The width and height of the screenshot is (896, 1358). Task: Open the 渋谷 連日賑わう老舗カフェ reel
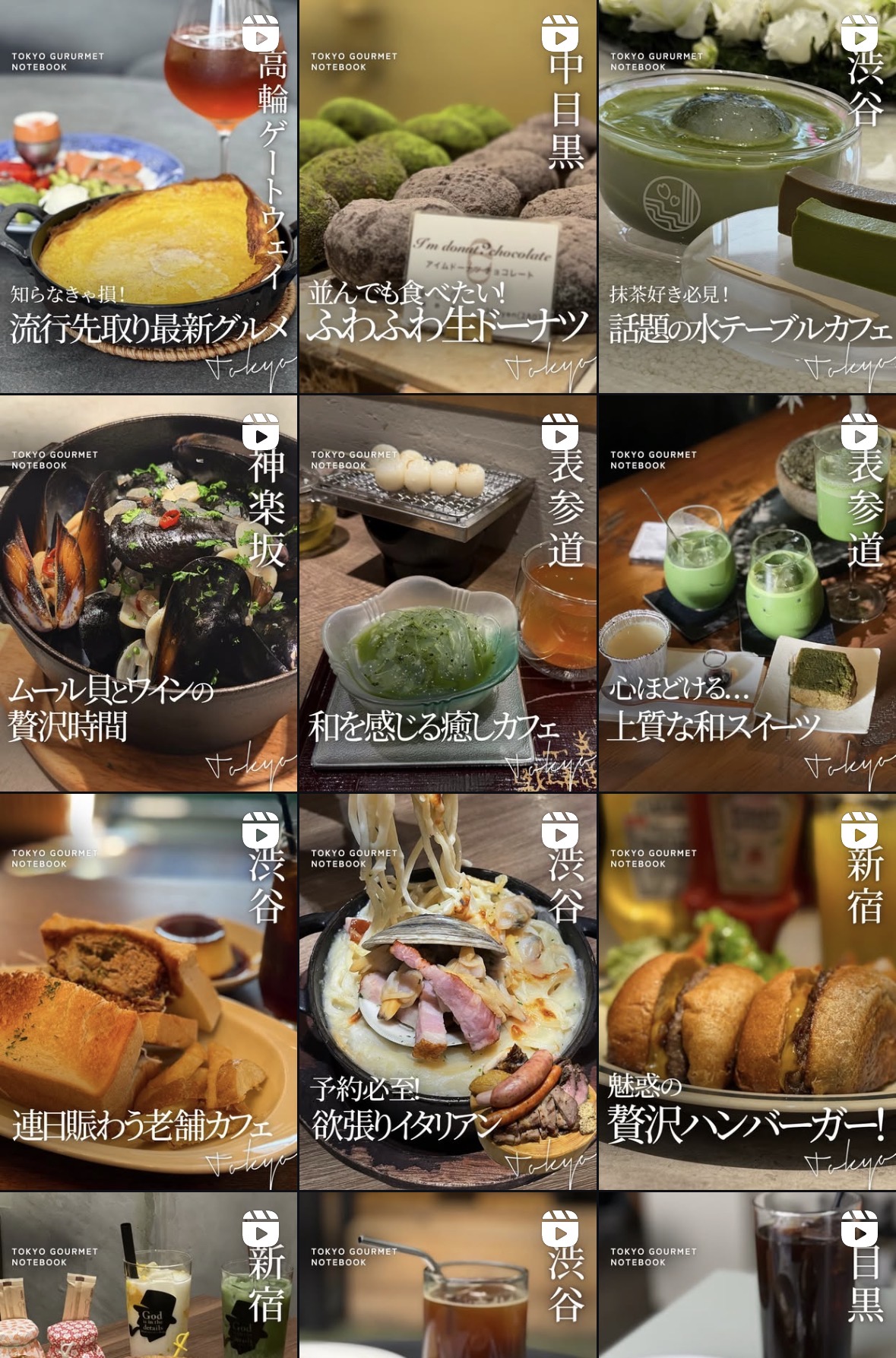point(148,992)
